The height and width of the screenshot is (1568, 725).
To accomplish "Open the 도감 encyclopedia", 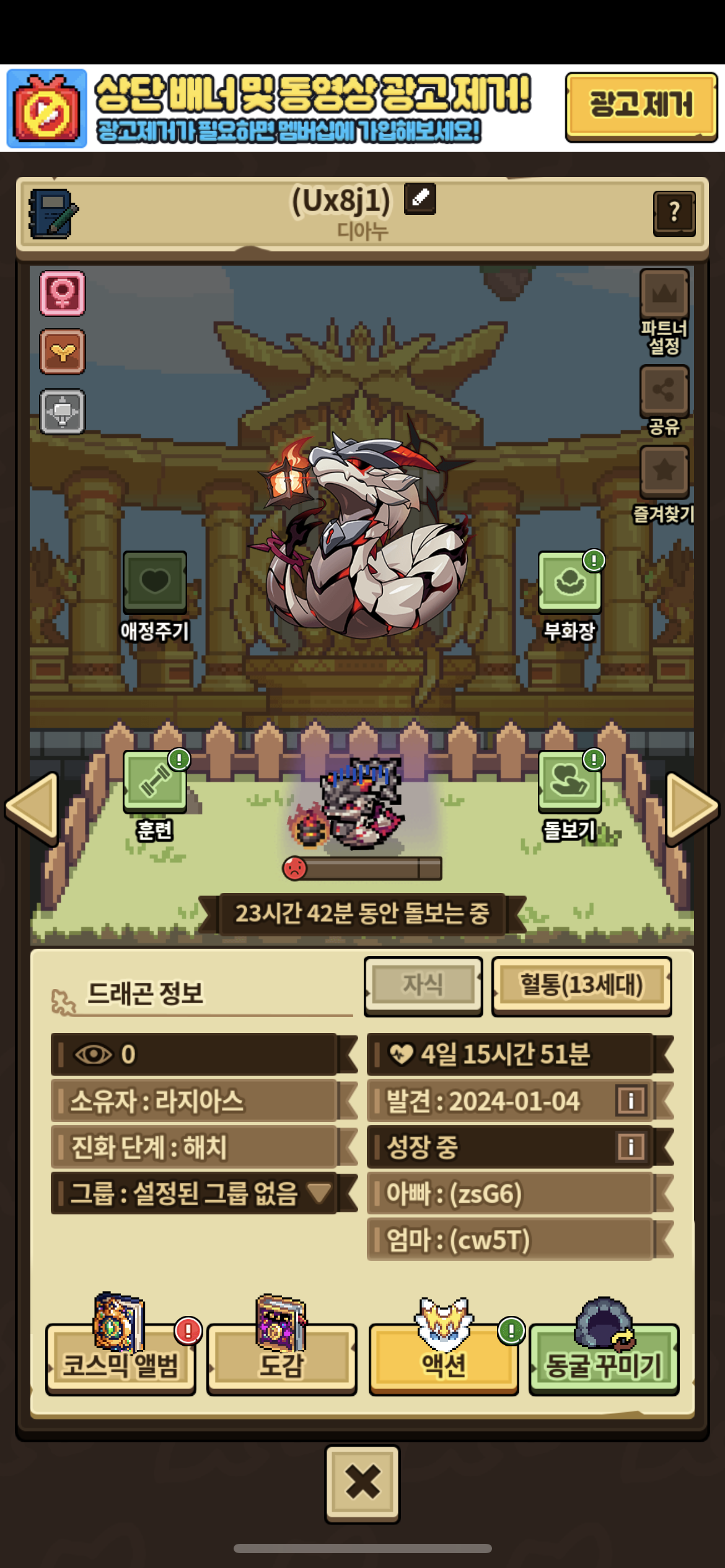I will 282,1359.
